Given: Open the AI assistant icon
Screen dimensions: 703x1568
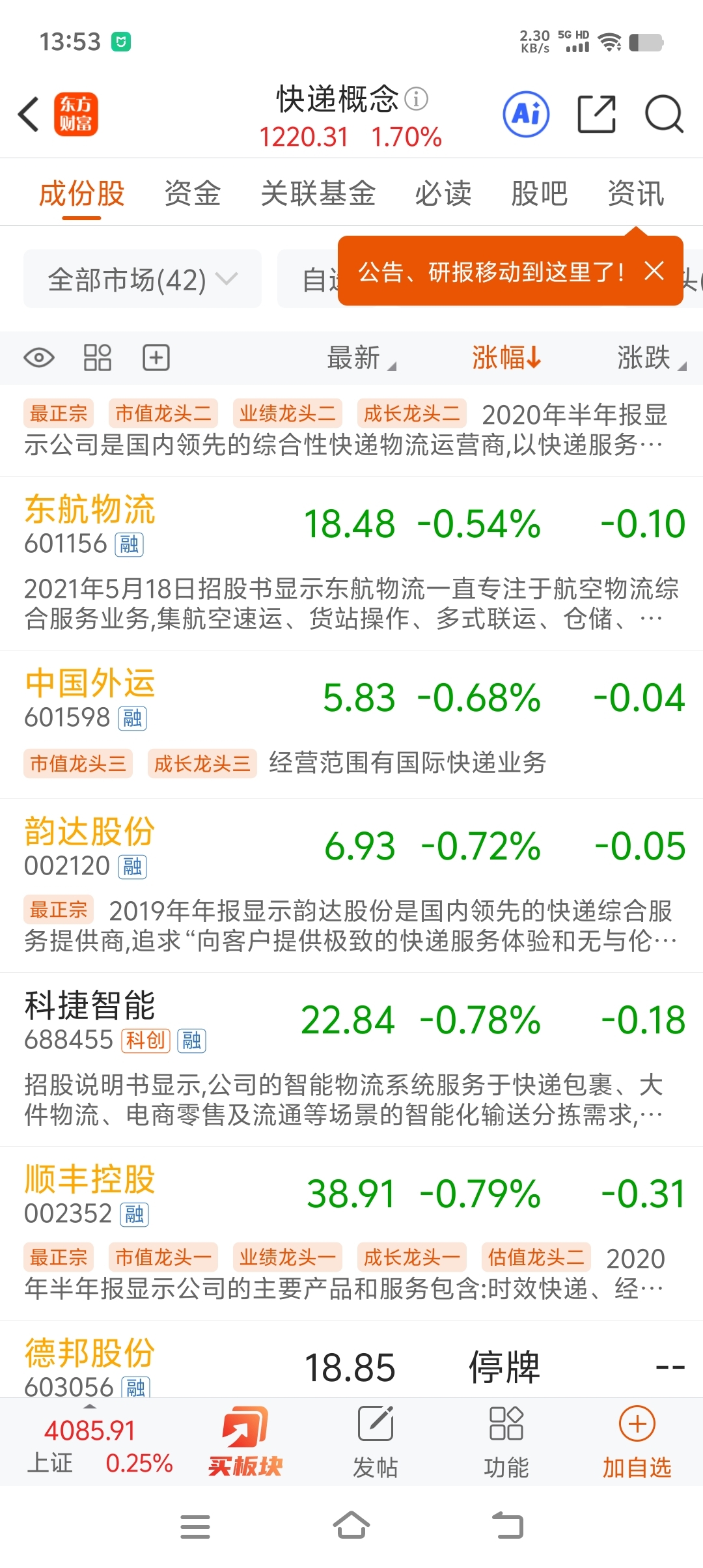Looking at the screenshot, I should [x=526, y=115].
